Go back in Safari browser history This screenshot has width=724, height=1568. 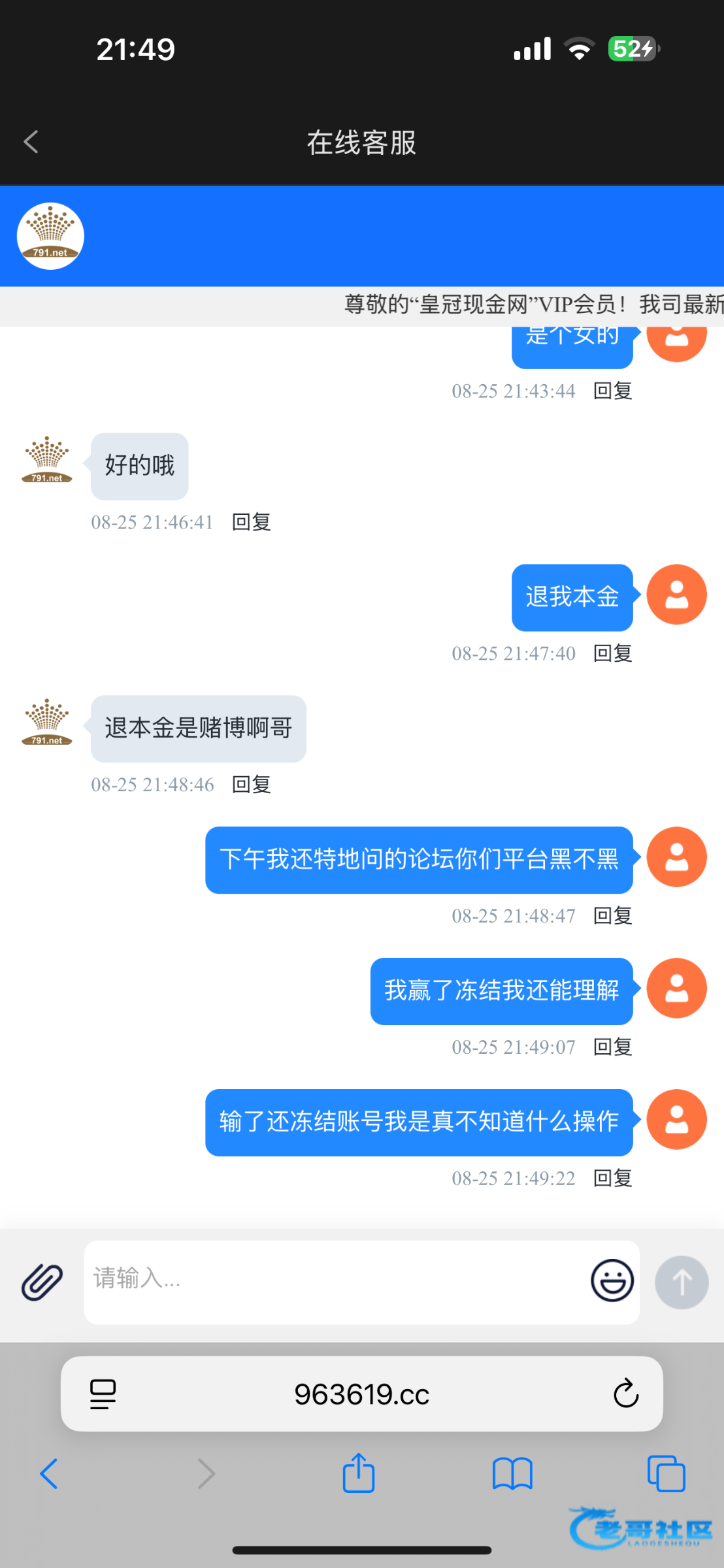coord(49,1474)
